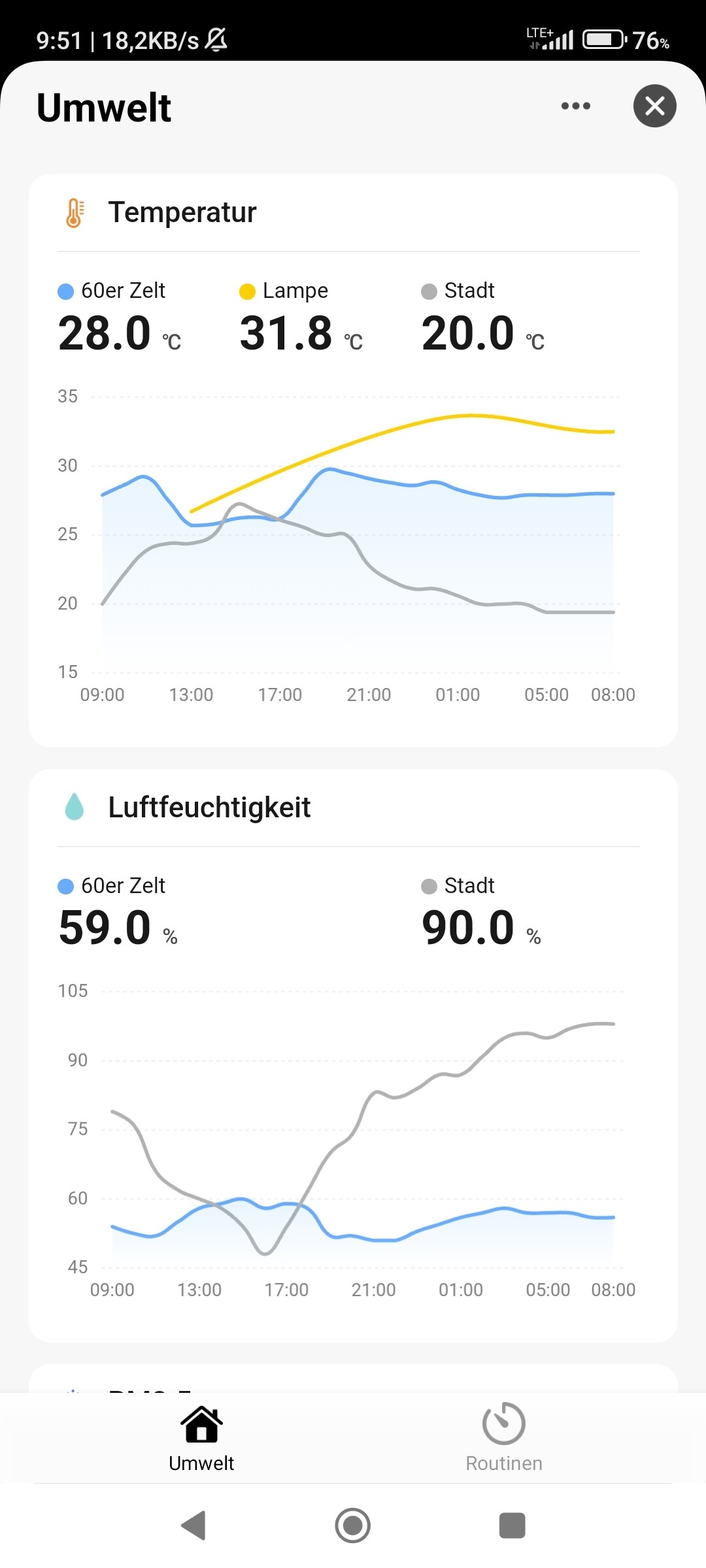Go back with the system back button
Screen dimensions: 706x1568
pyautogui.click(x=193, y=1526)
